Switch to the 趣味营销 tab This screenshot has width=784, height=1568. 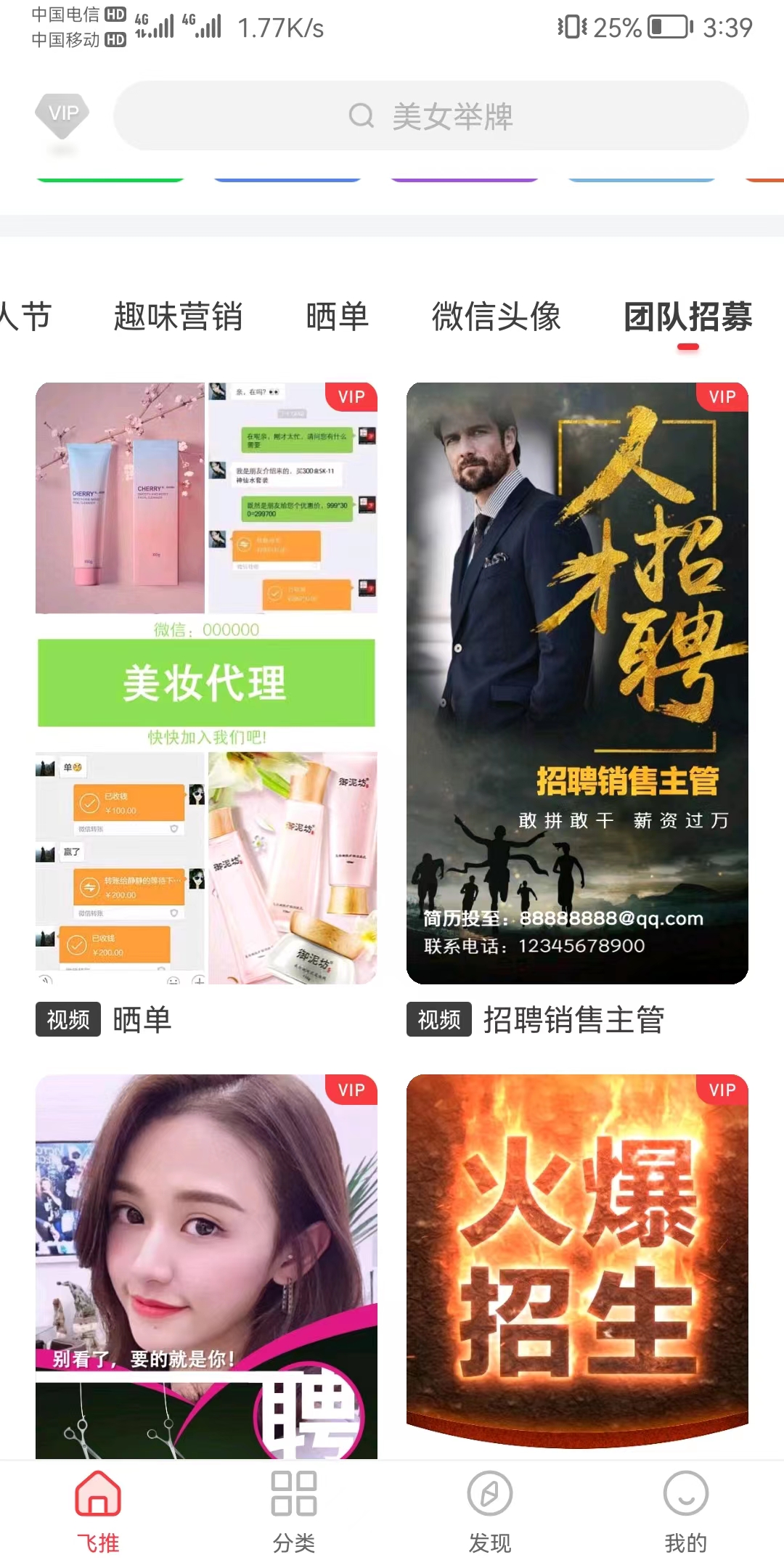178,317
